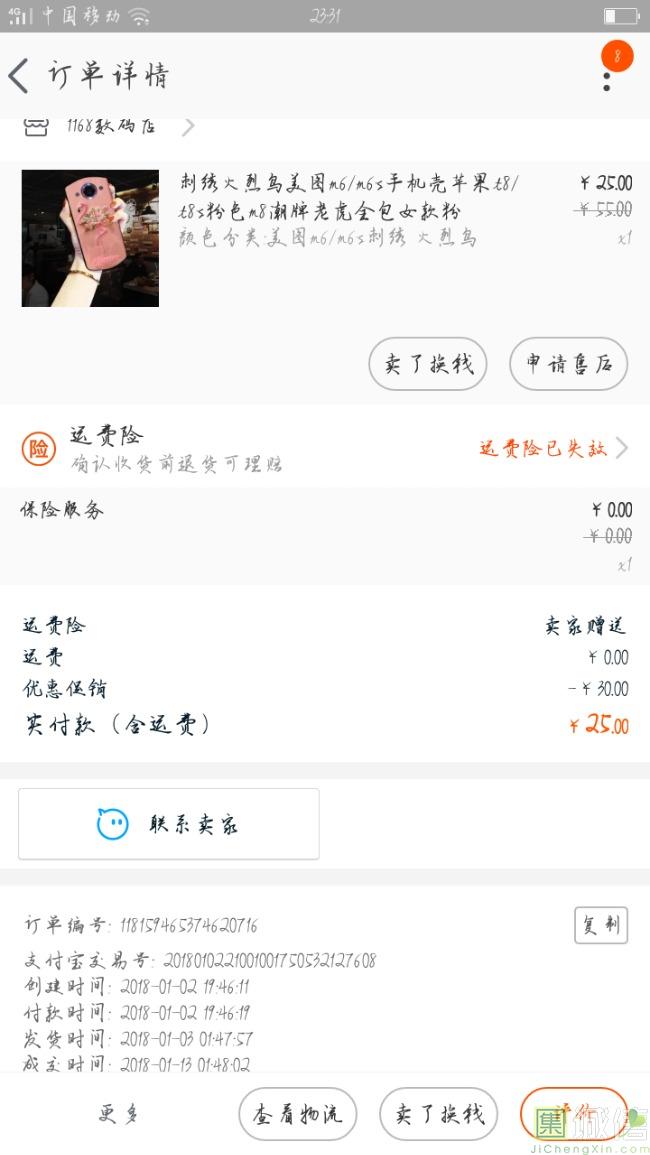650x1155 pixels.
Task: Tap 卖了换钱 next to 申请售后
Action: pos(427,364)
